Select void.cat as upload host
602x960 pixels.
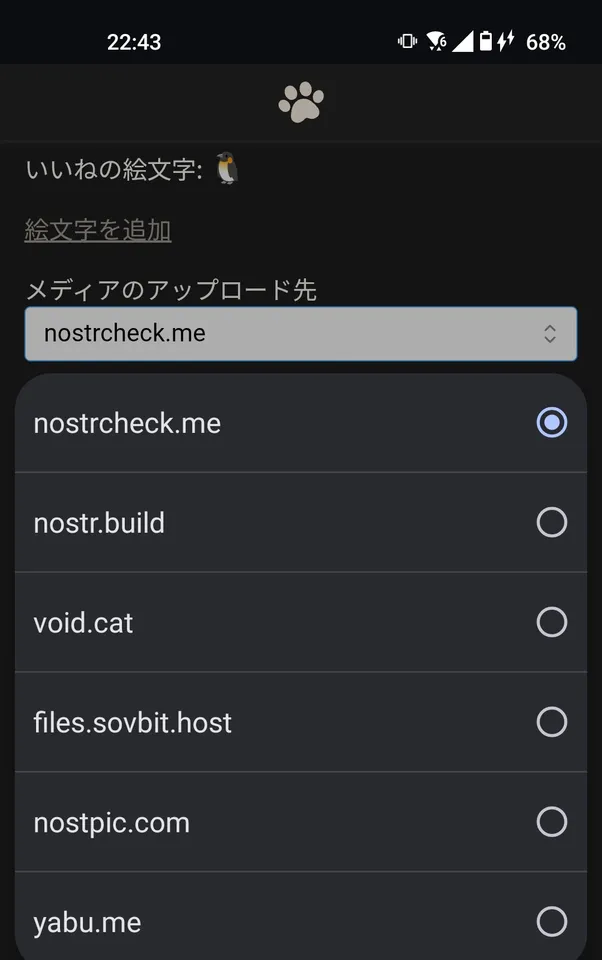pos(300,622)
